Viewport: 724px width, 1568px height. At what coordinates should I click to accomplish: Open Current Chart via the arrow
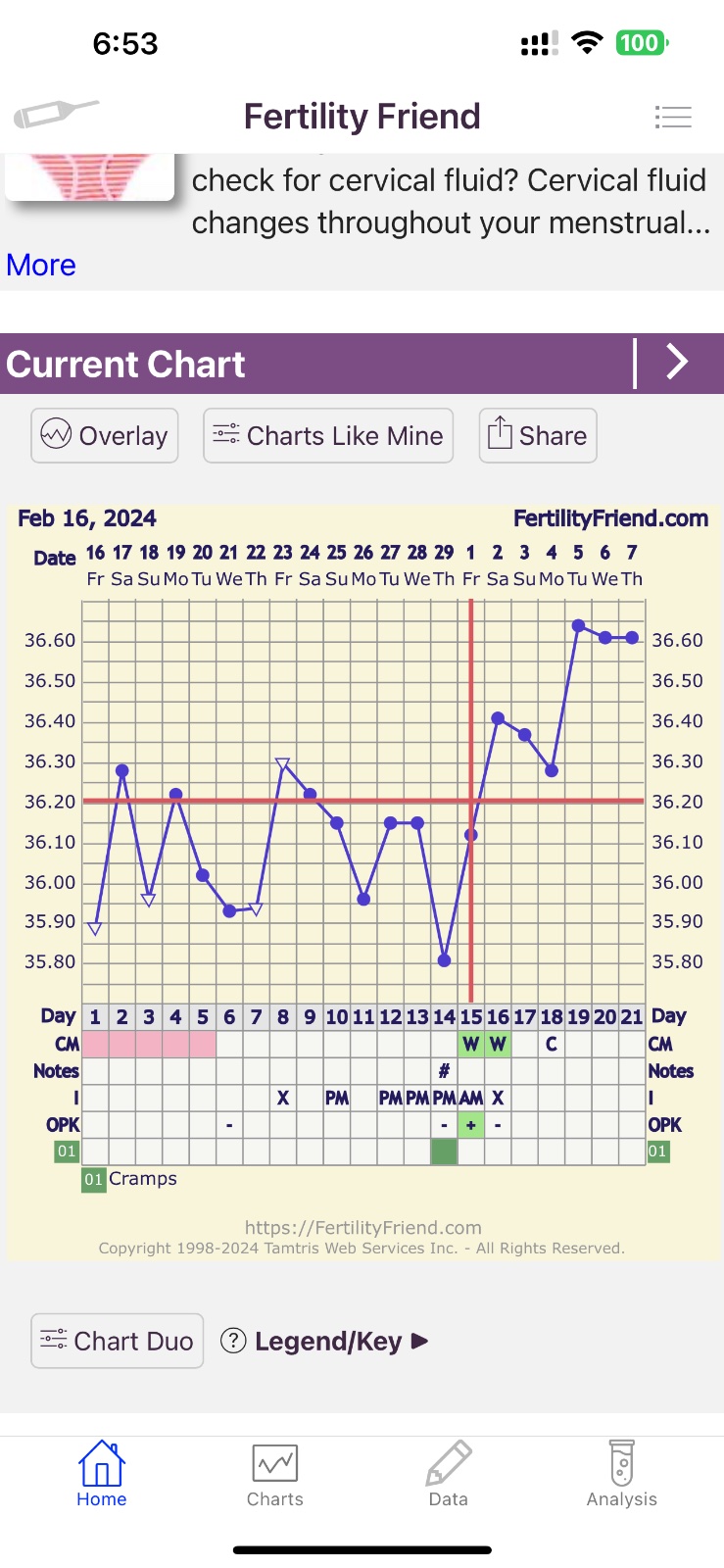[678, 363]
